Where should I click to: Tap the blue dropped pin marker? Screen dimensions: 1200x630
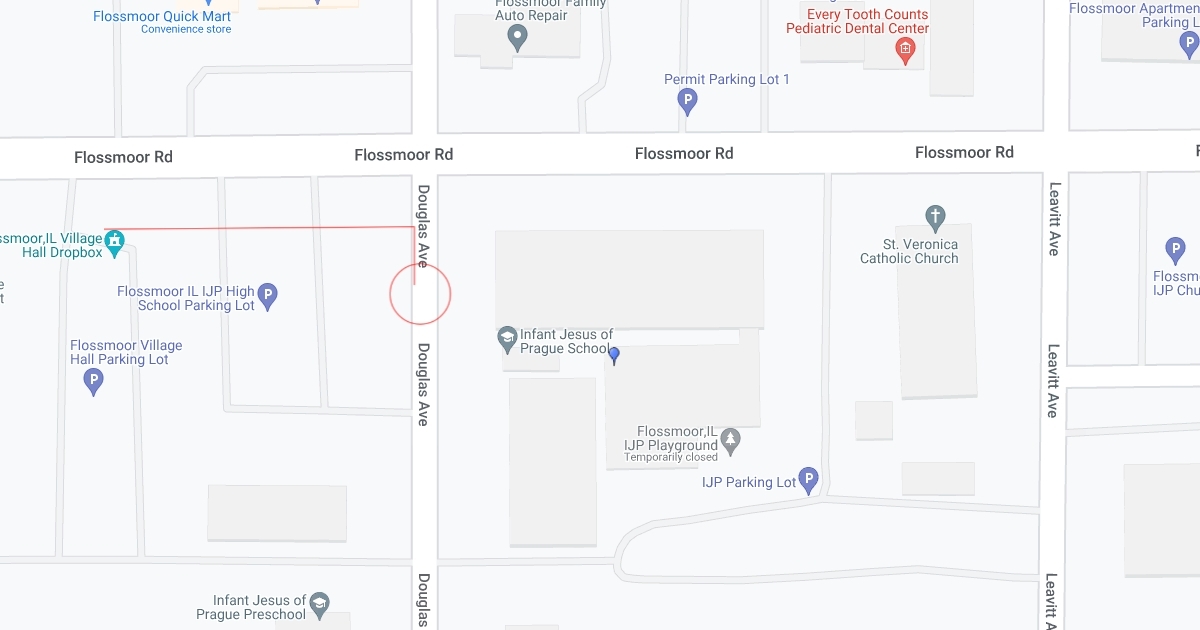click(614, 354)
